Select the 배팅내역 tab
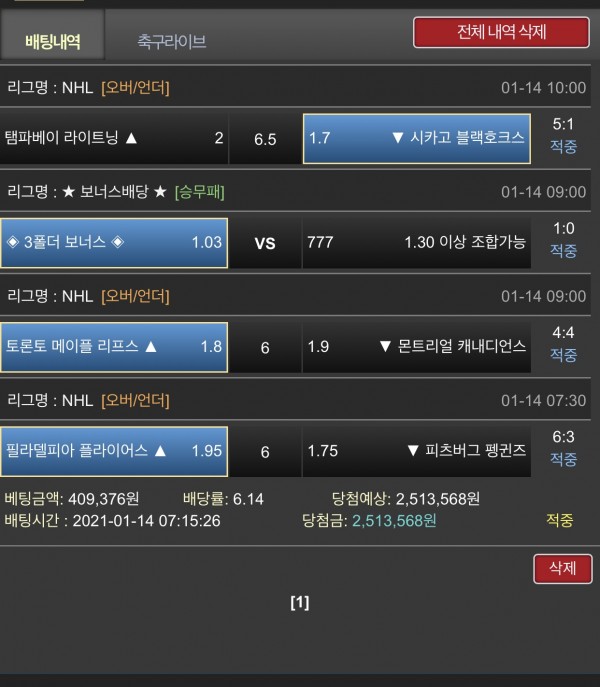 [x=53, y=41]
